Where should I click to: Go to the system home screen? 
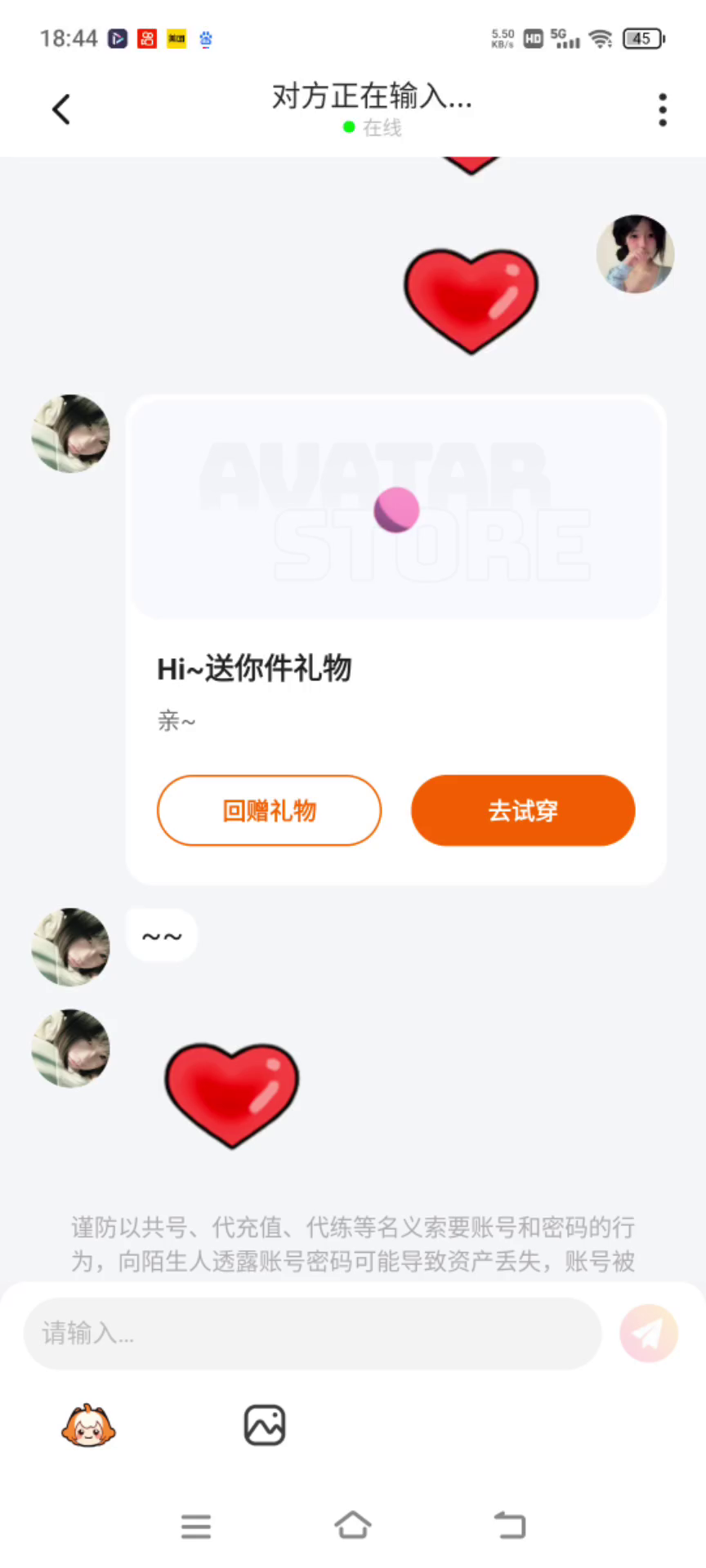pos(353,1525)
